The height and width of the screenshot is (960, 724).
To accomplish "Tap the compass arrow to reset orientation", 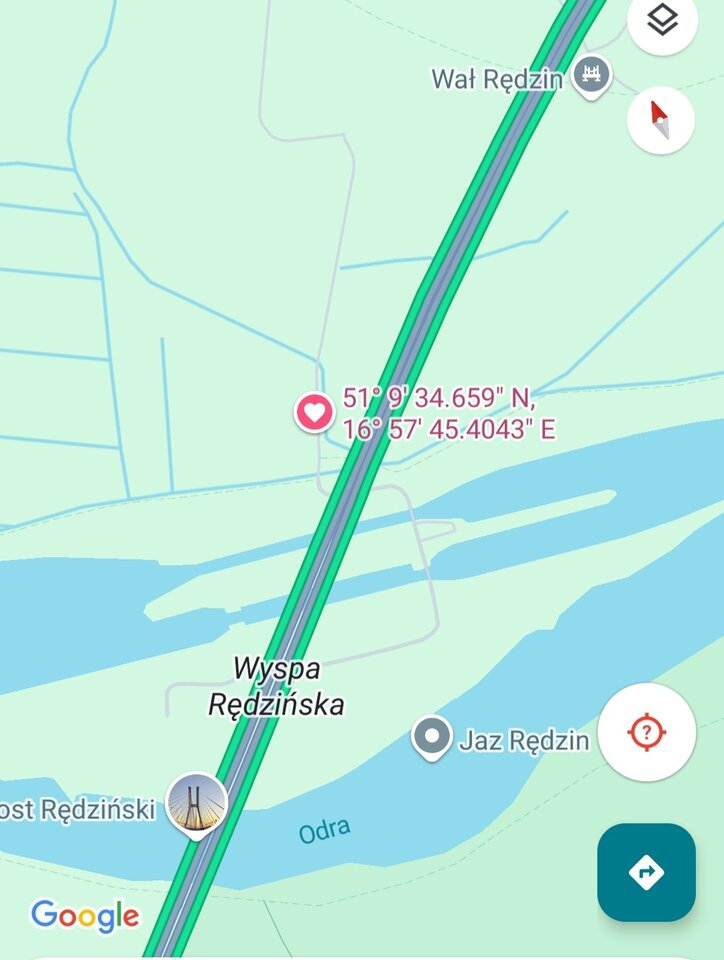I will tap(658, 120).
